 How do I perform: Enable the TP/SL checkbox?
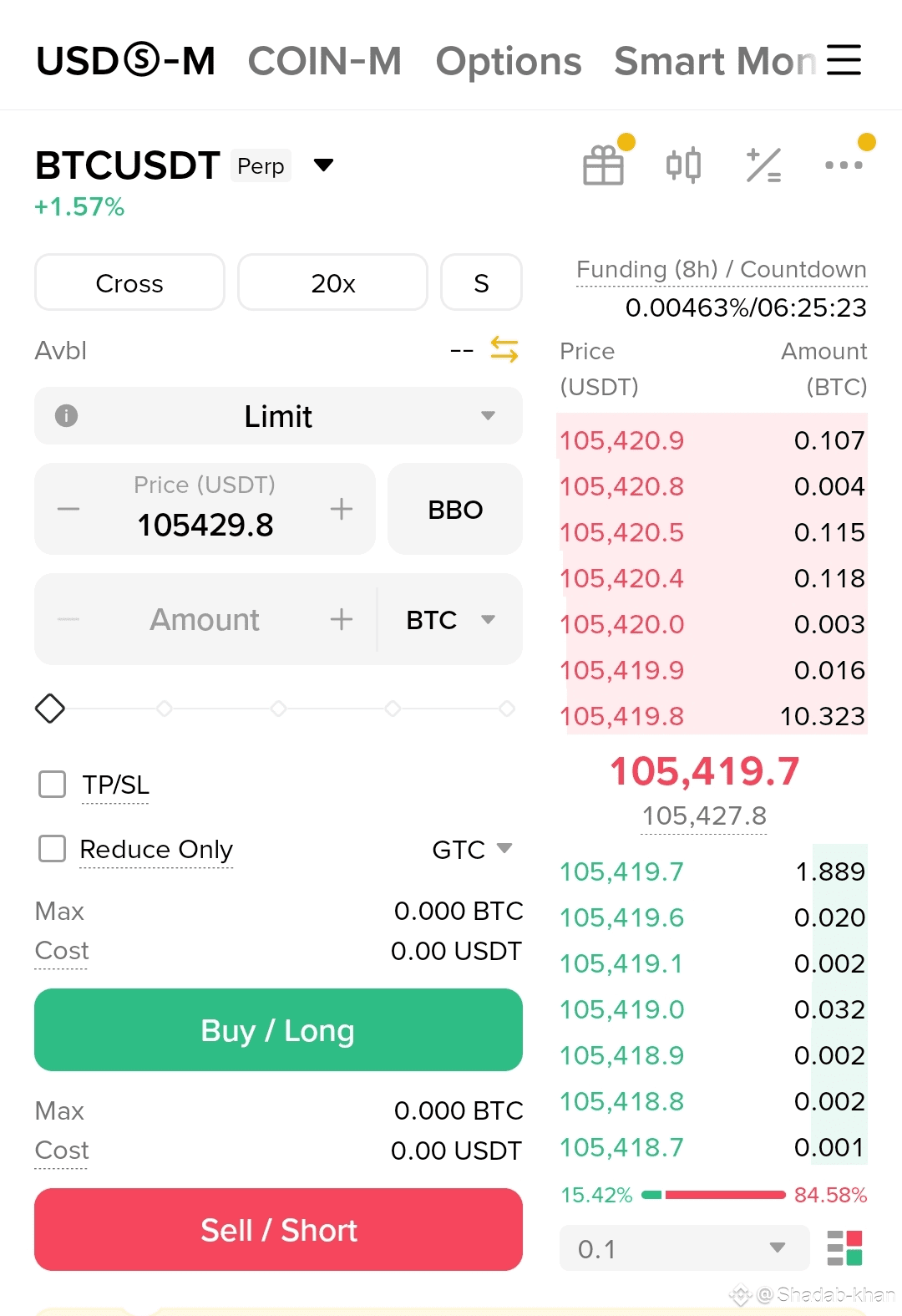[53, 785]
